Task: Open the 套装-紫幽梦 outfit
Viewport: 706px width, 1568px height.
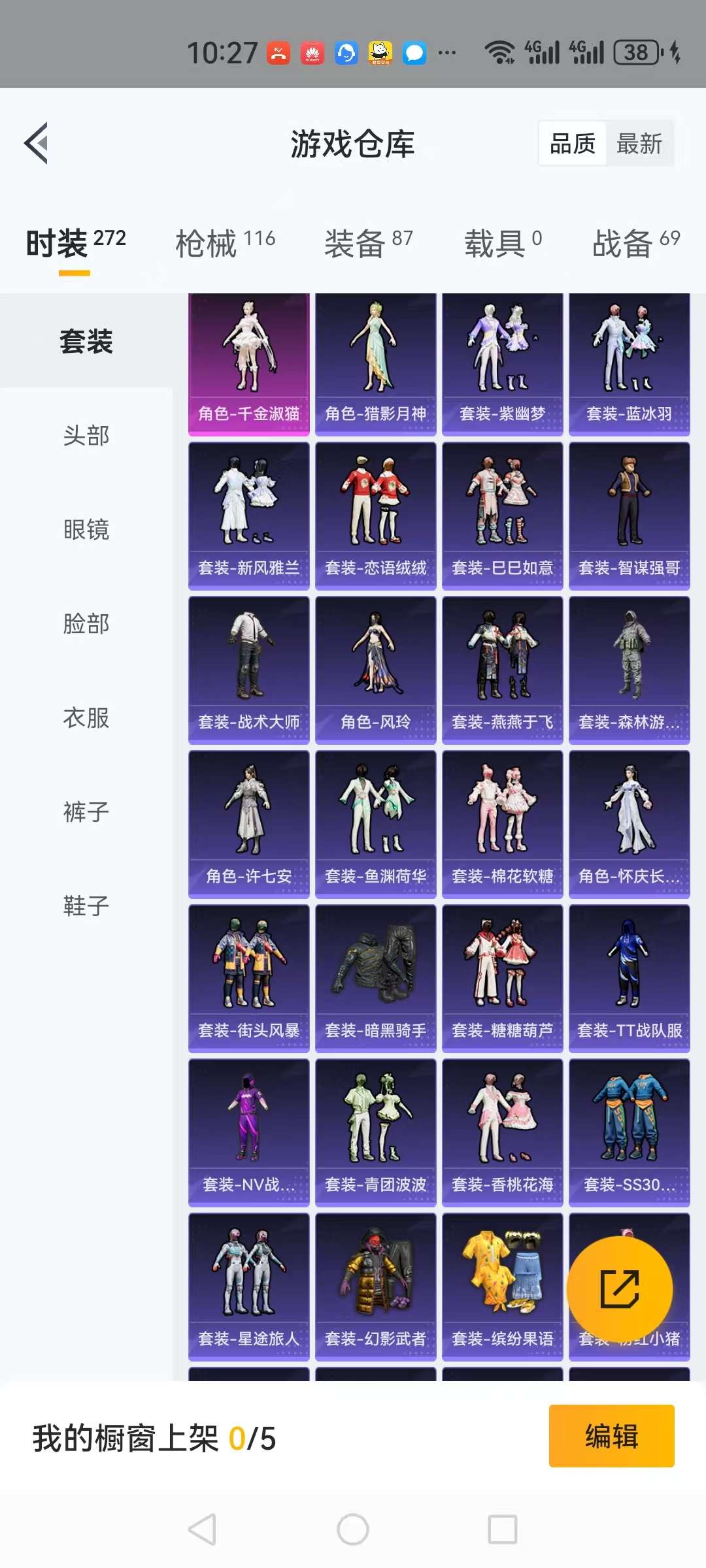Action: point(502,363)
